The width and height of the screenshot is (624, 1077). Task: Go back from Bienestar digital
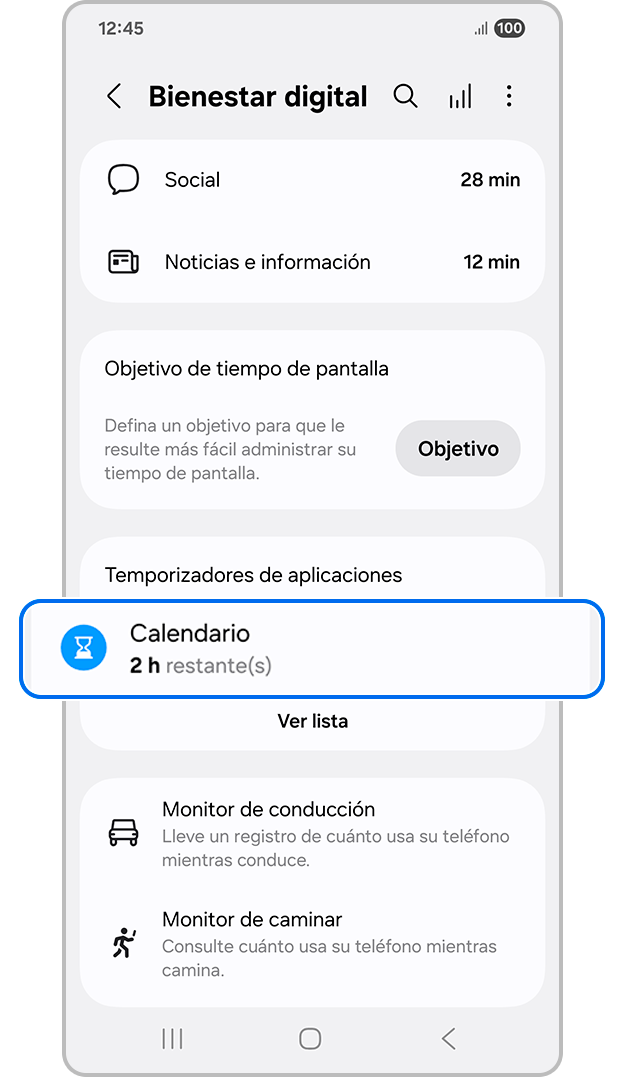click(114, 96)
